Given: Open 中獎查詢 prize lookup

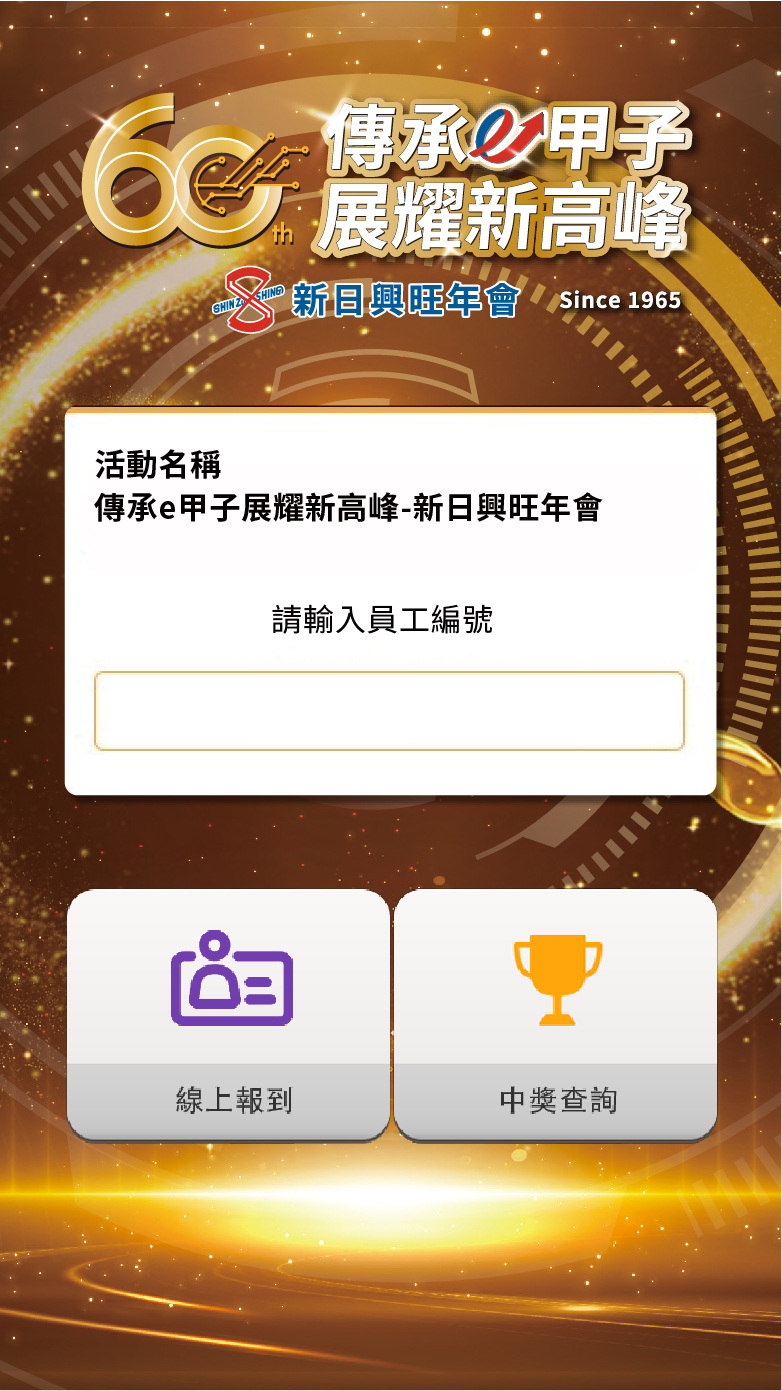Looking at the screenshot, I should (x=556, y=1014).
